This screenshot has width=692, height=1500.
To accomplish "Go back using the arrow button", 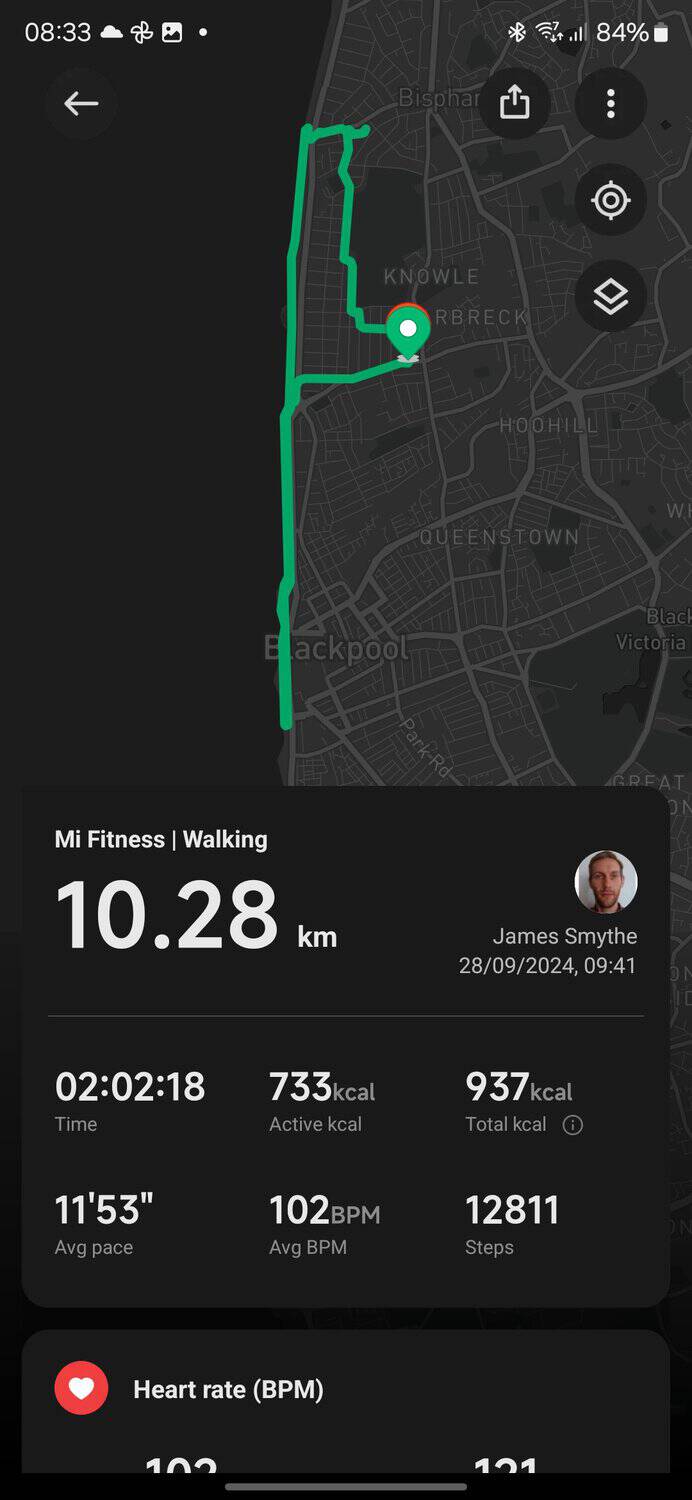I will tap(81, 103).
